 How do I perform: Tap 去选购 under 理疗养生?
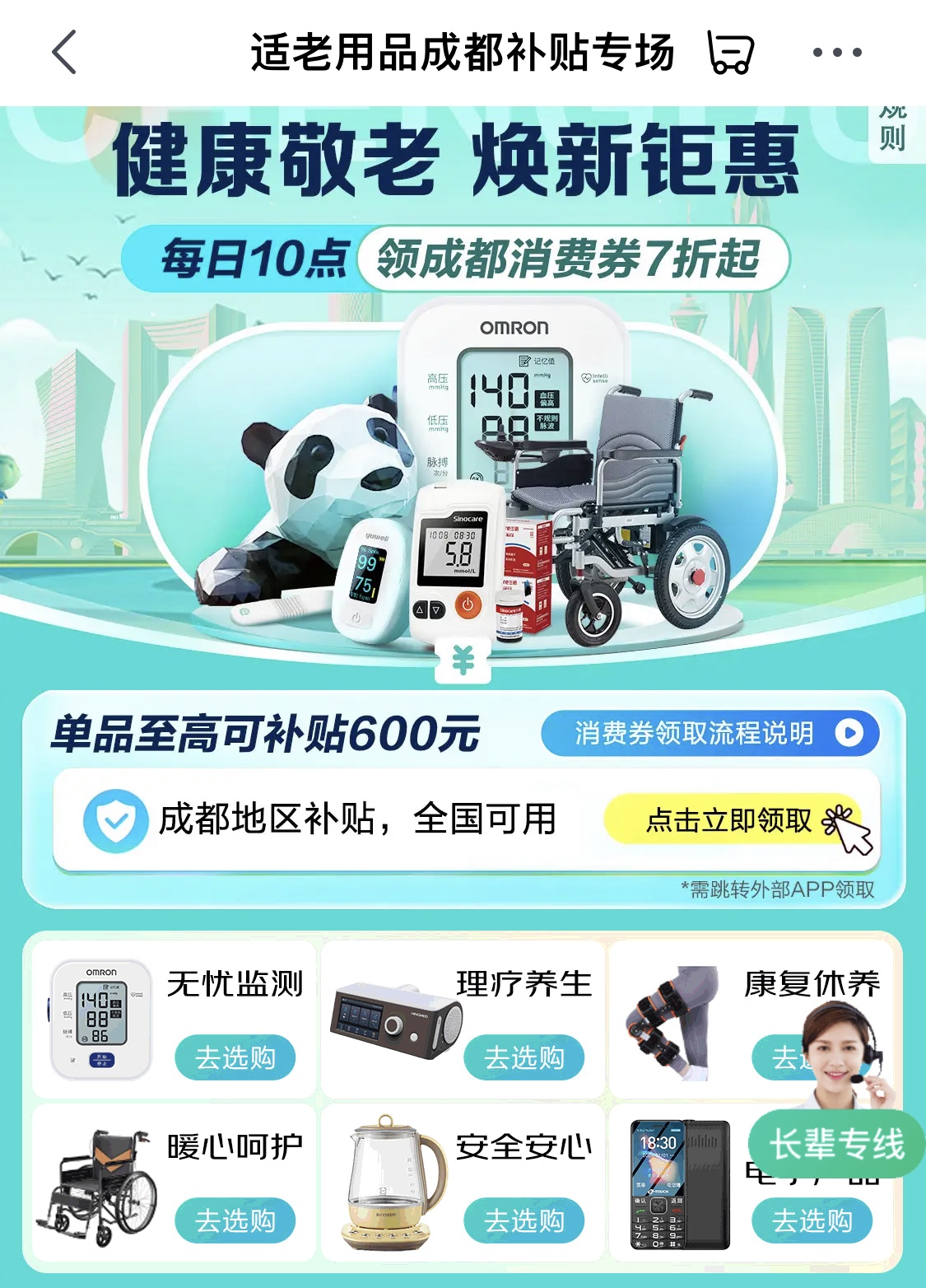(523, 1057)
